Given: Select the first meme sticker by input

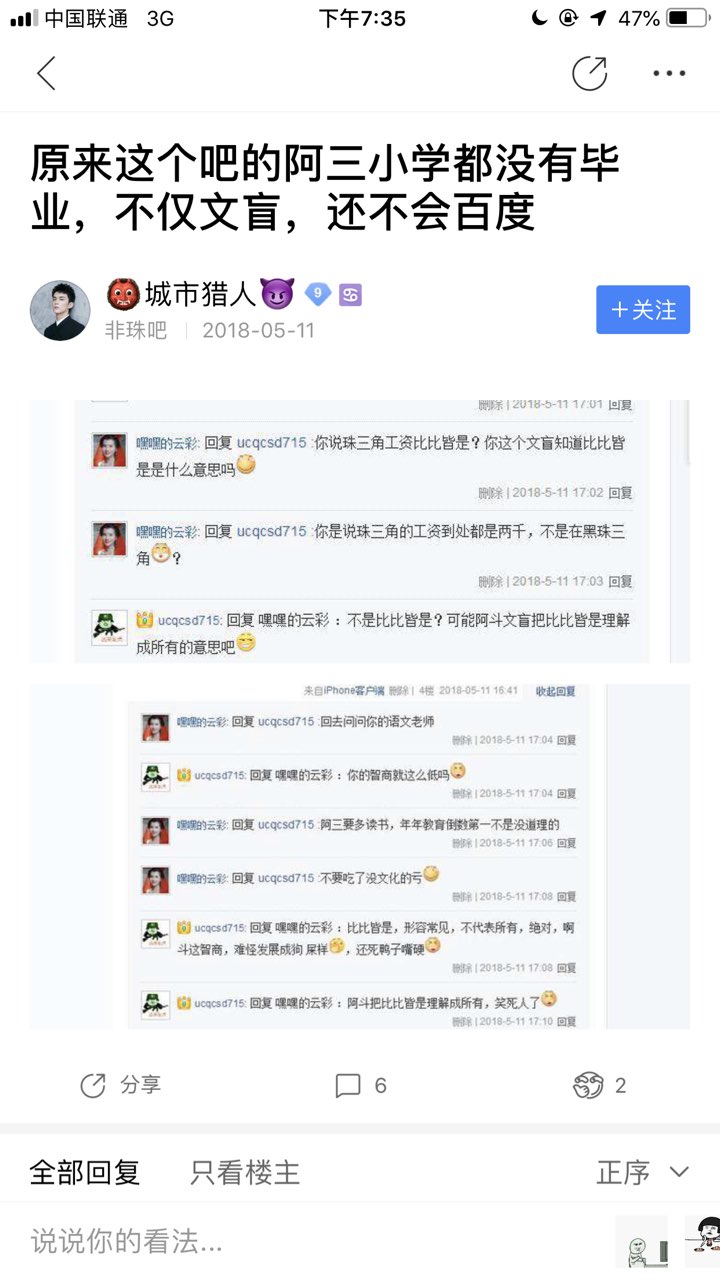Looking at the screenshot, I should point(641,1242).
